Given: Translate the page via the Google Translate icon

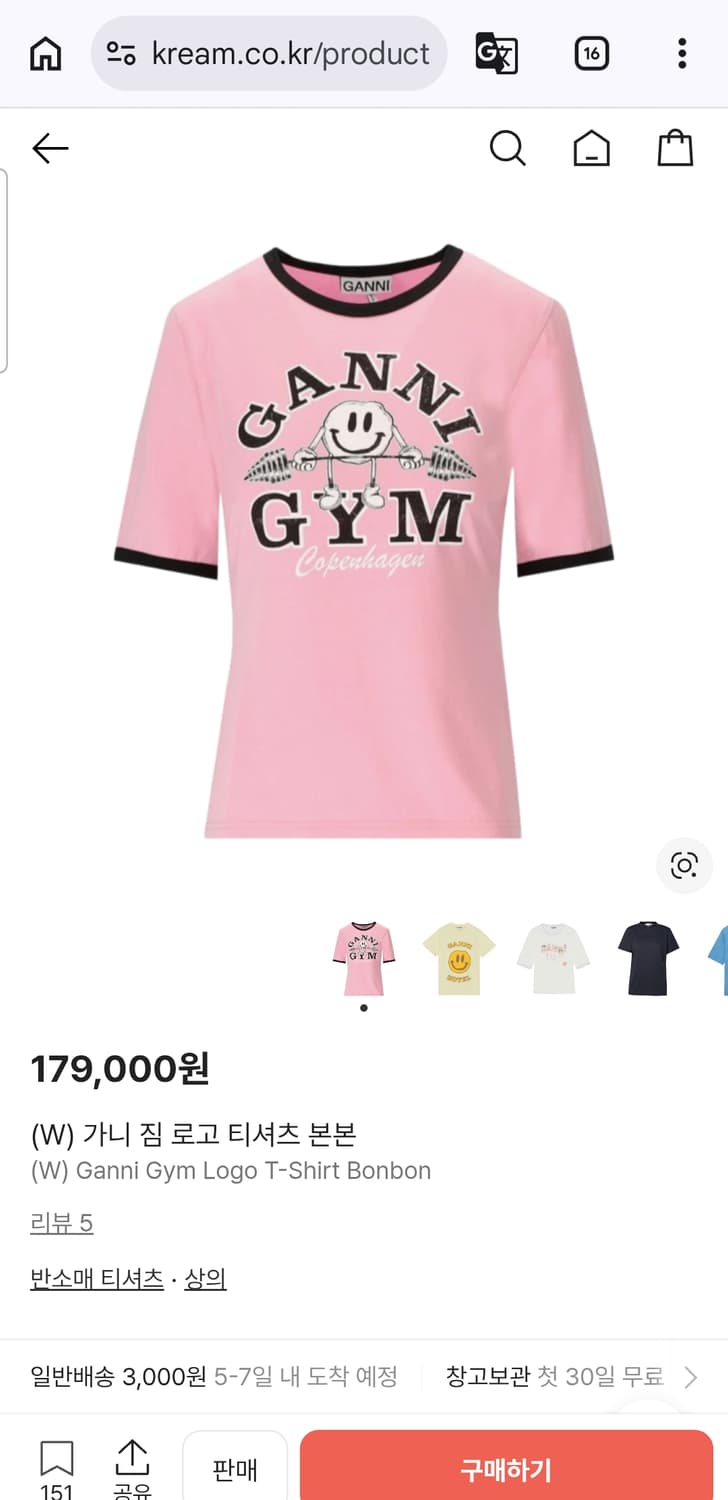Looking at the screenshot, I should coord(497,54).
